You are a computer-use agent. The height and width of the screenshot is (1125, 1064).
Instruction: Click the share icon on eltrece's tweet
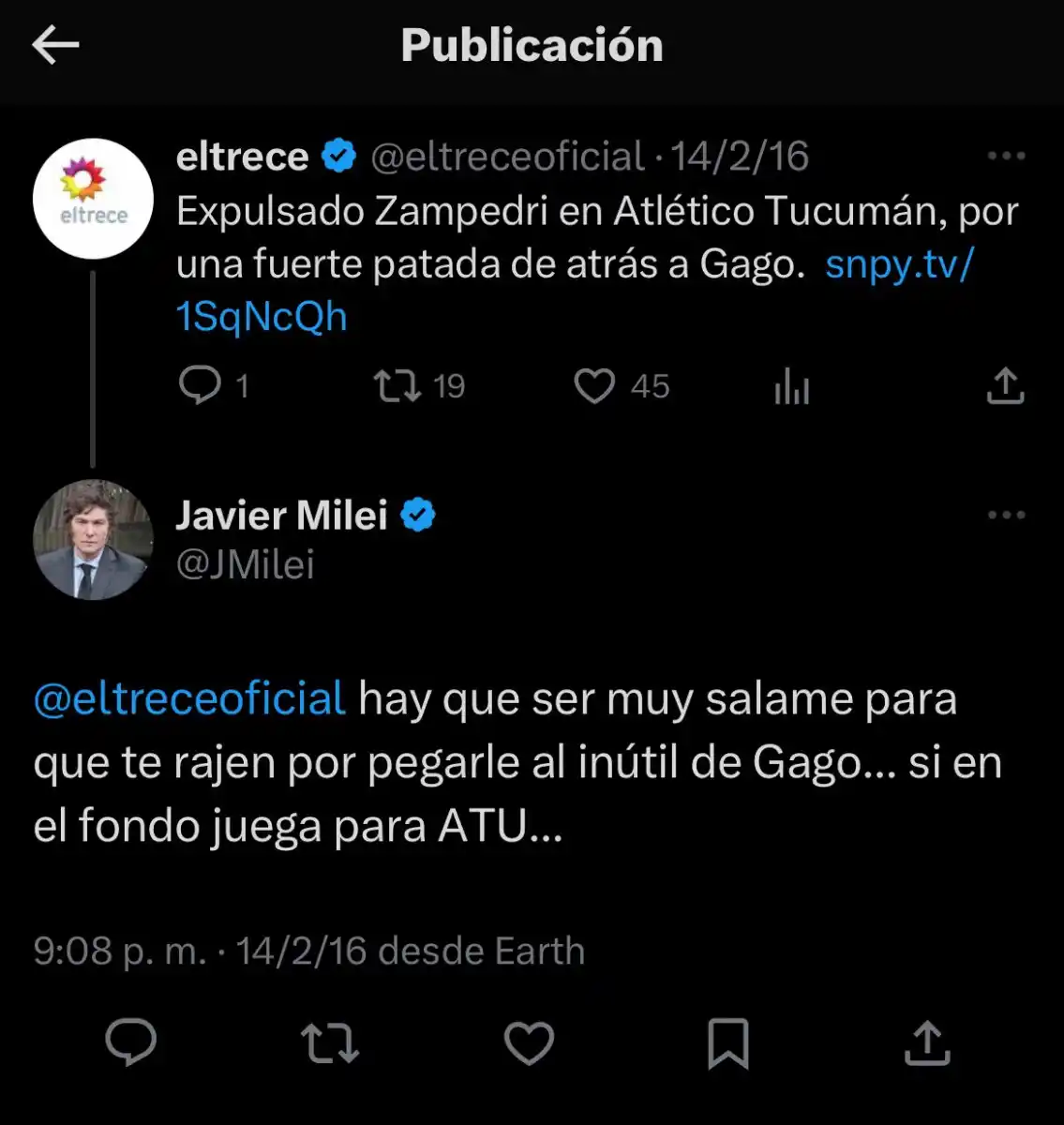(x=1005, y=382)
